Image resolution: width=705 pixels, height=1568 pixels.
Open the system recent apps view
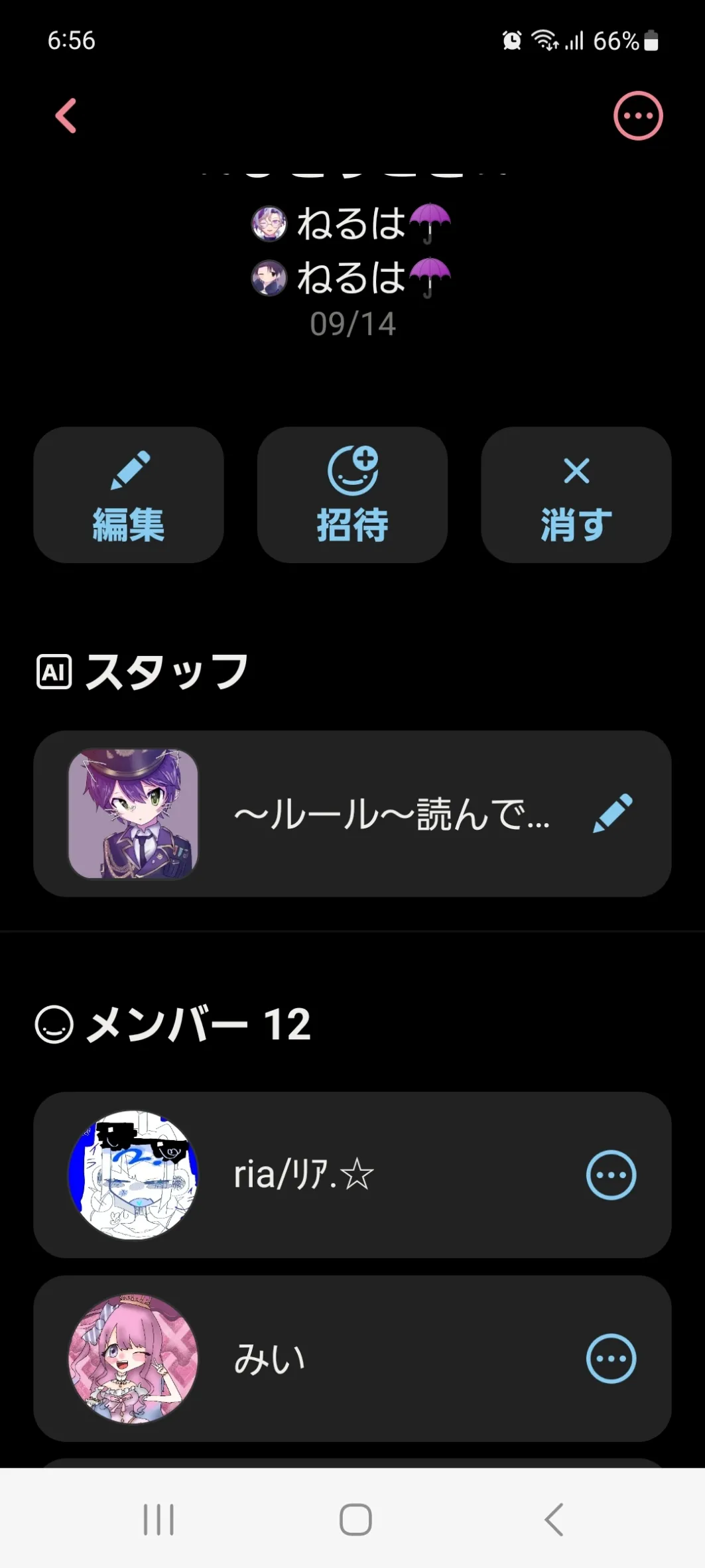[159, 1519]
